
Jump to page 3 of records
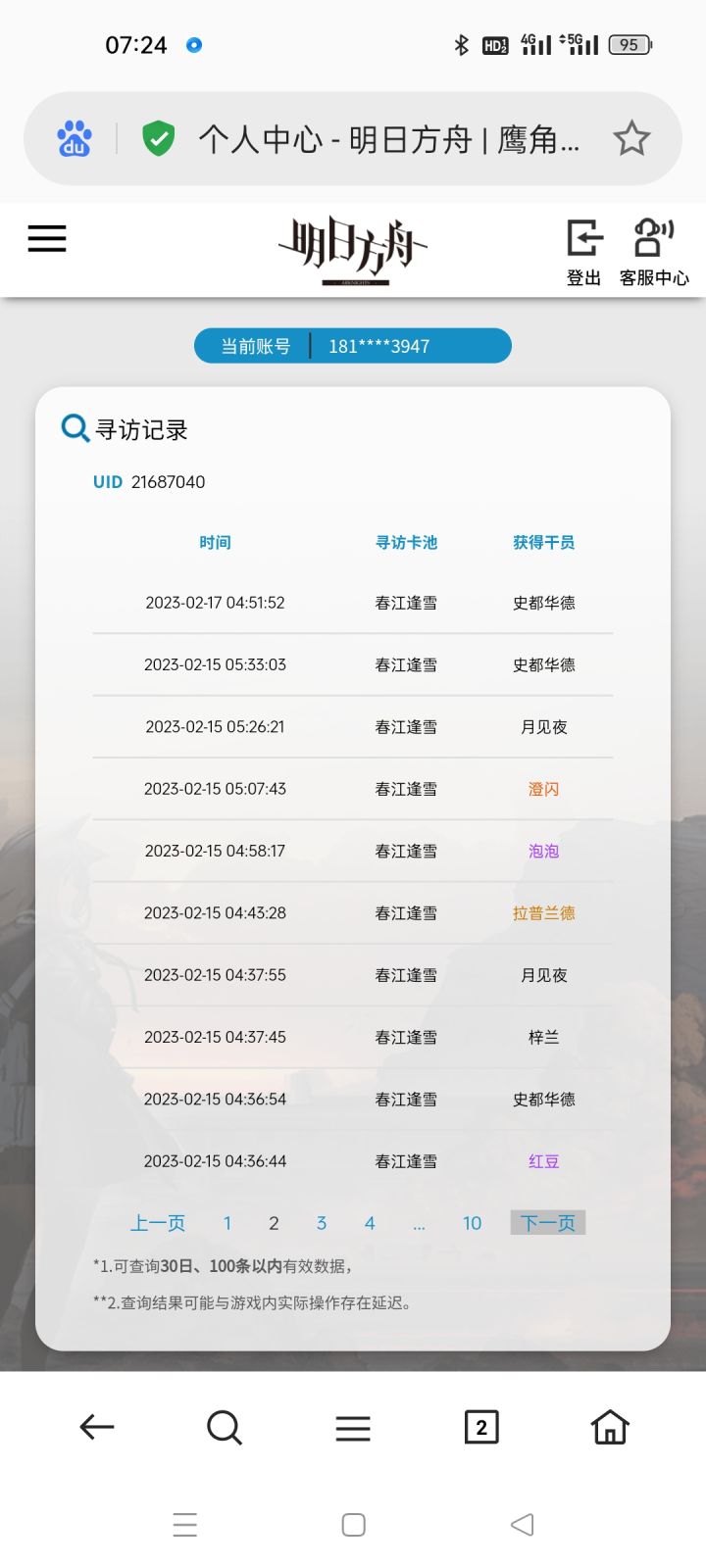[x=322, y=1223]
